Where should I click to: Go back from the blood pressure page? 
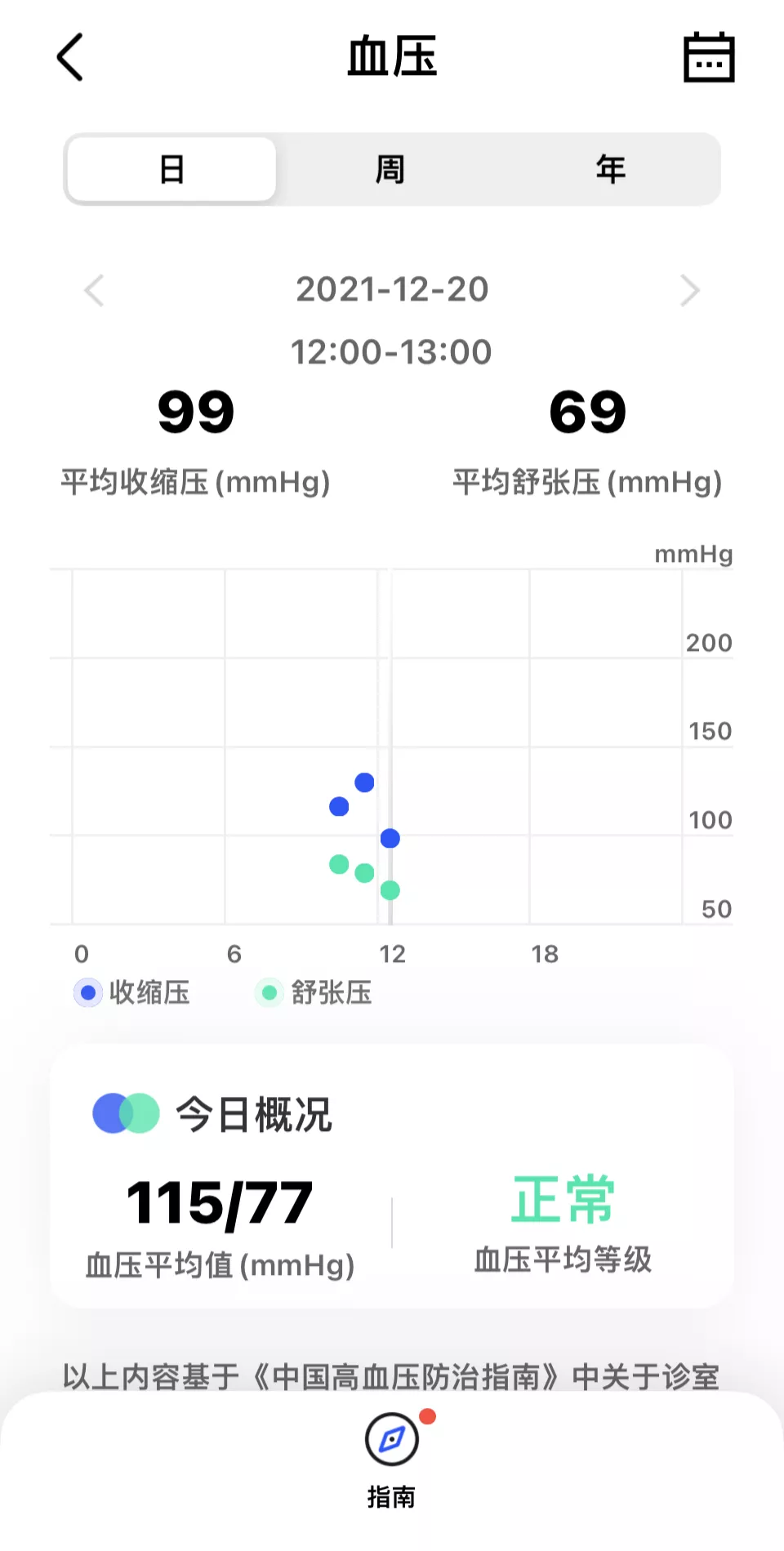coord(70,57)
